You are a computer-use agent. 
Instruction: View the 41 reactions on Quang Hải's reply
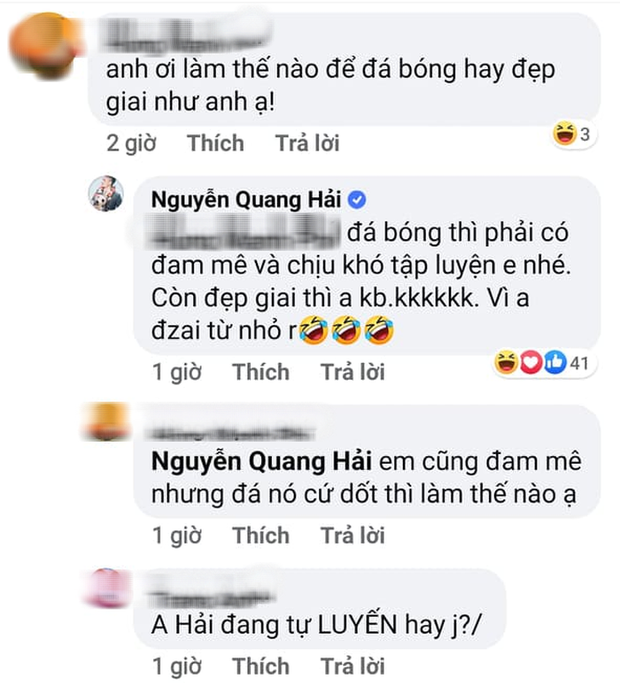pos(545,364)
